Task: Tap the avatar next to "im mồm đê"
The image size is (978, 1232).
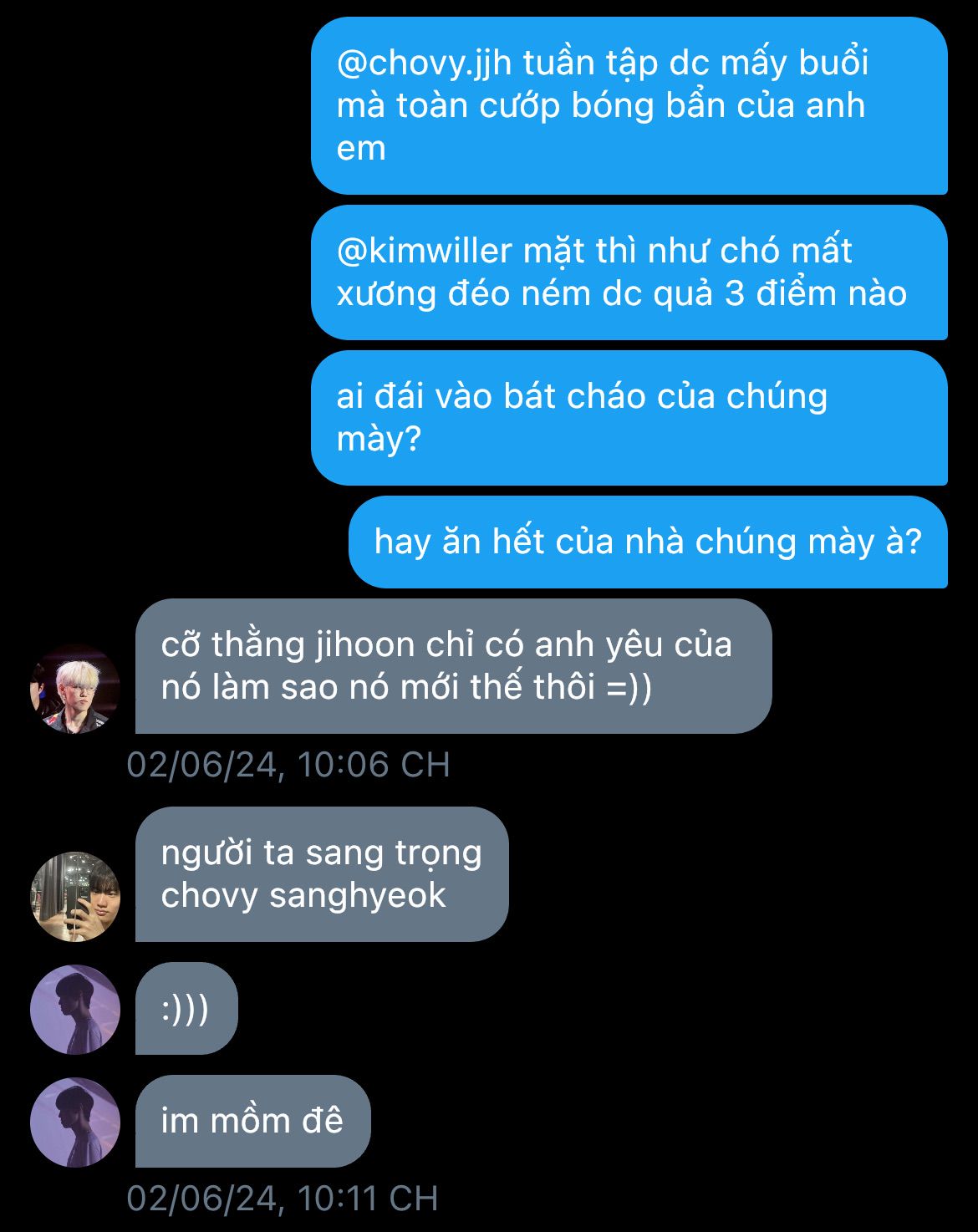Action: click(x=75, y=1122)
